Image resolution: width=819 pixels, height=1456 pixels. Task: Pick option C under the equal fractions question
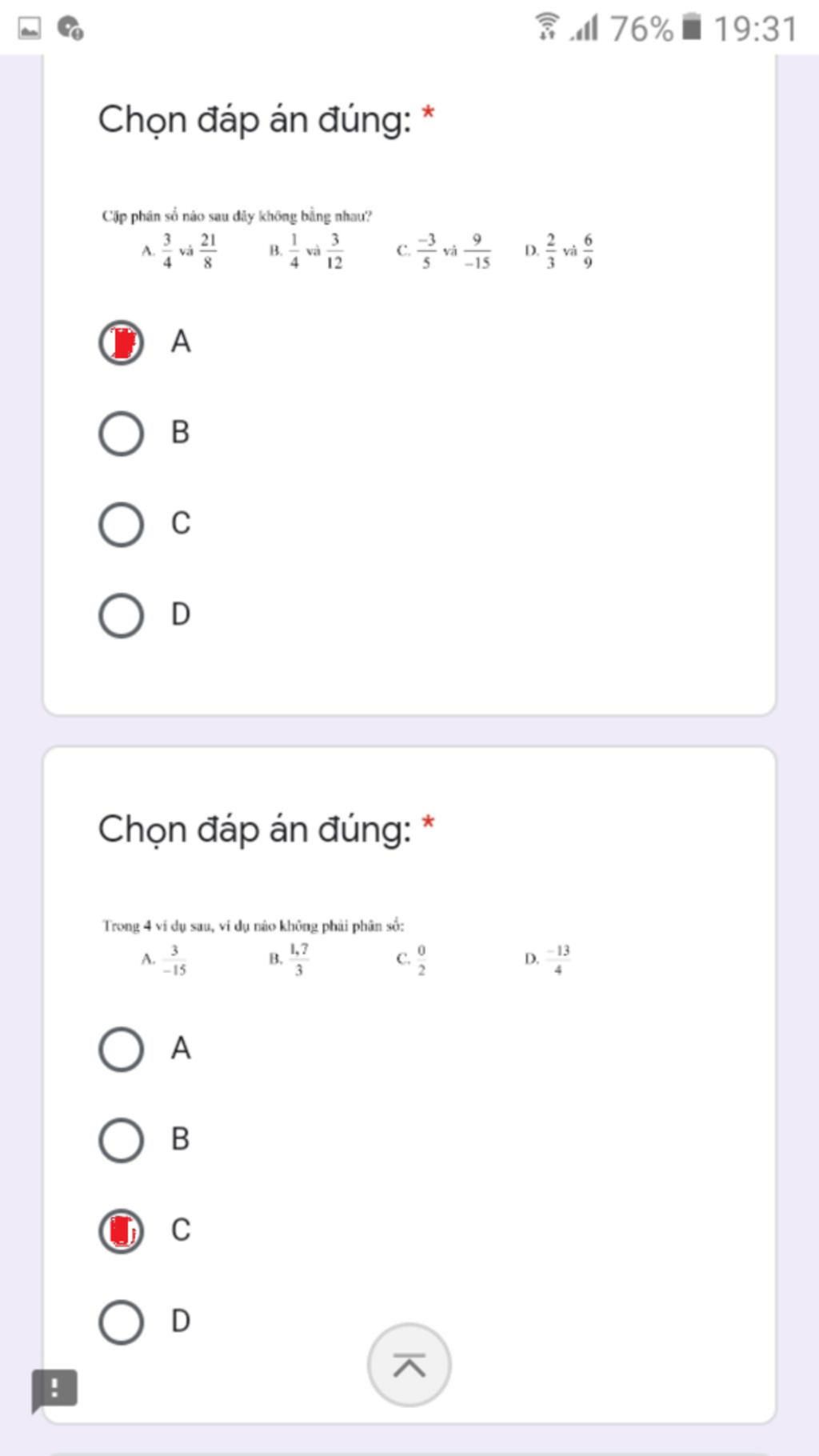point(122,525)
